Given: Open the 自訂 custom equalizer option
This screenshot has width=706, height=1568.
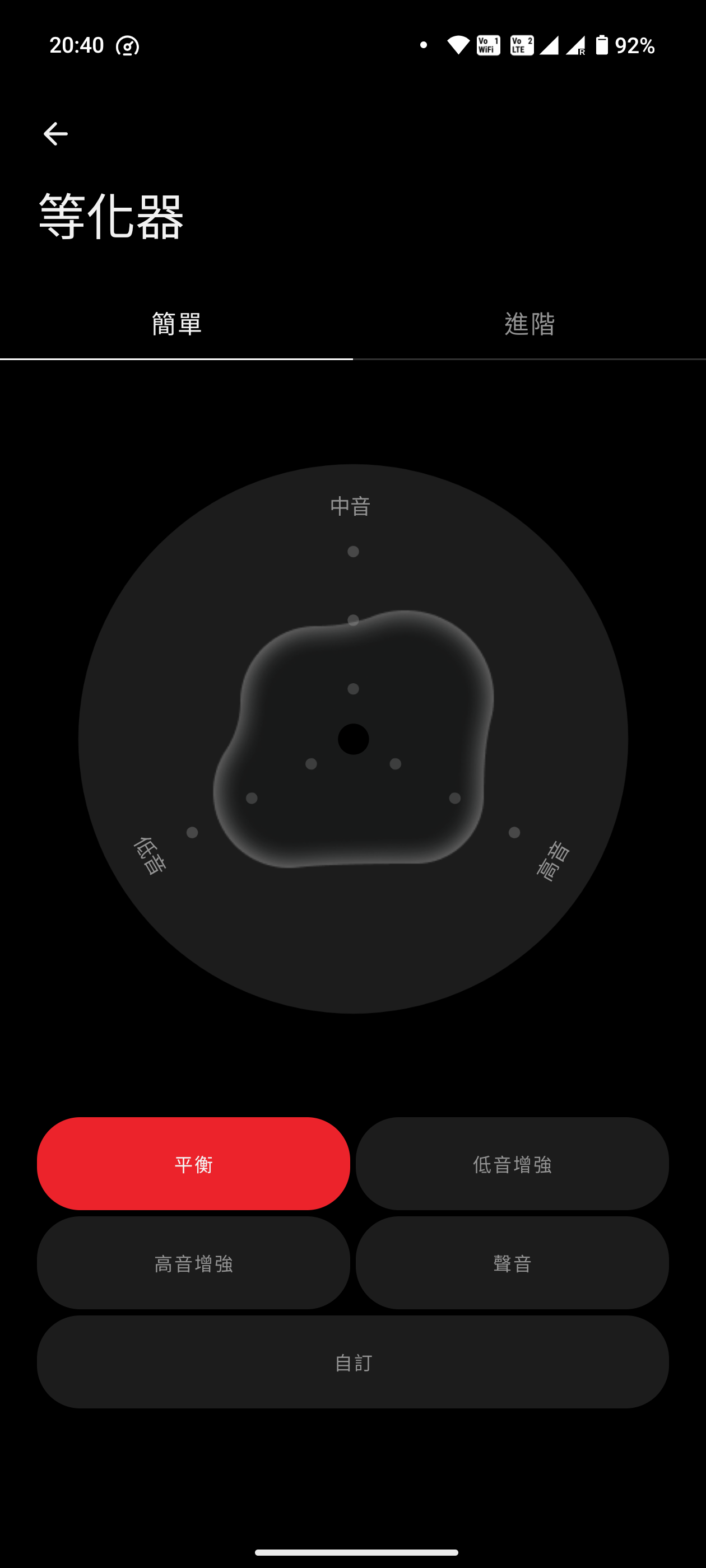Looking at the screenshot, I should 352,1362.
